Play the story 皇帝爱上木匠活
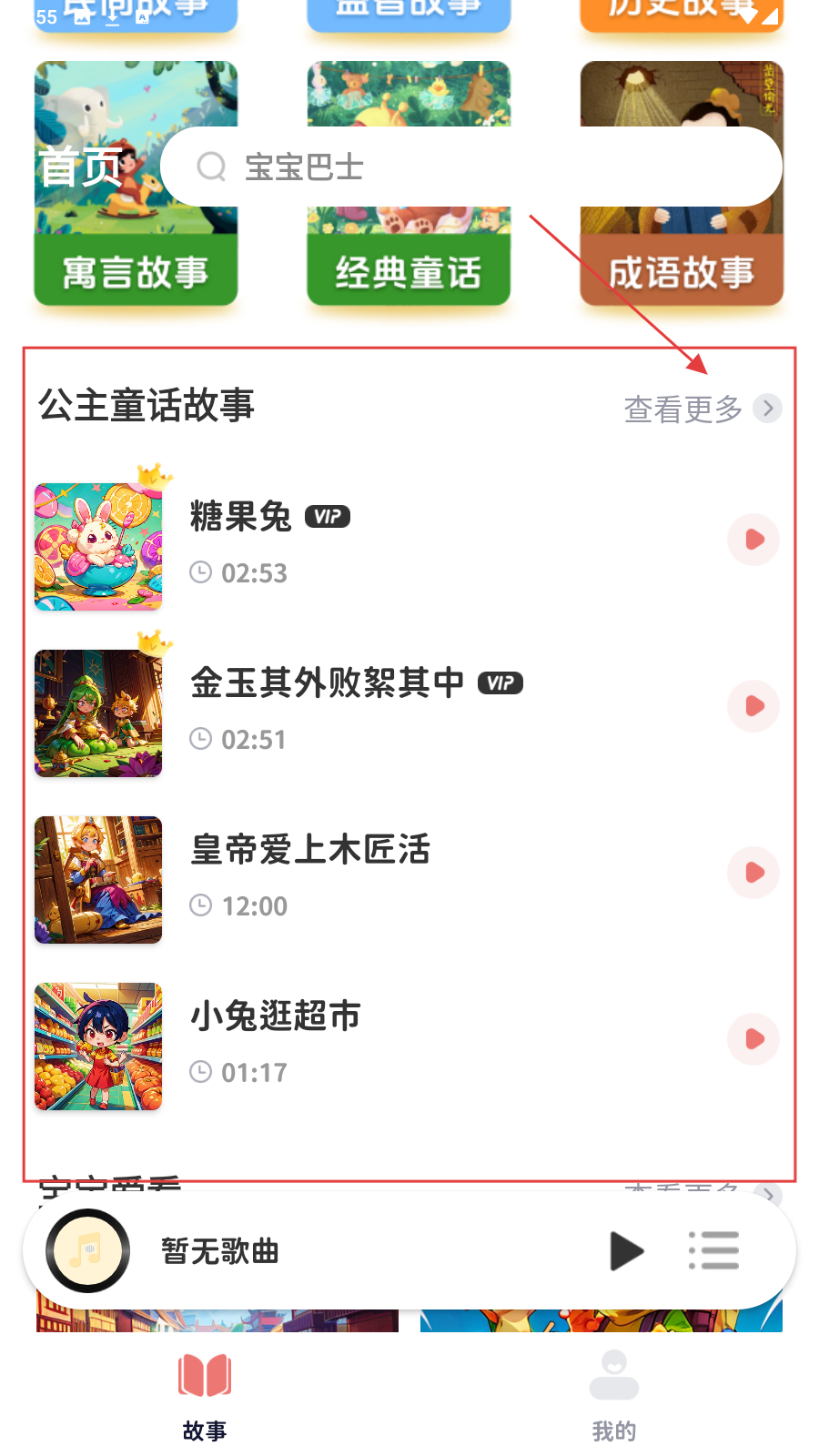The height and width of the screenshot is (1456, 819). click(x=753, y=873)
